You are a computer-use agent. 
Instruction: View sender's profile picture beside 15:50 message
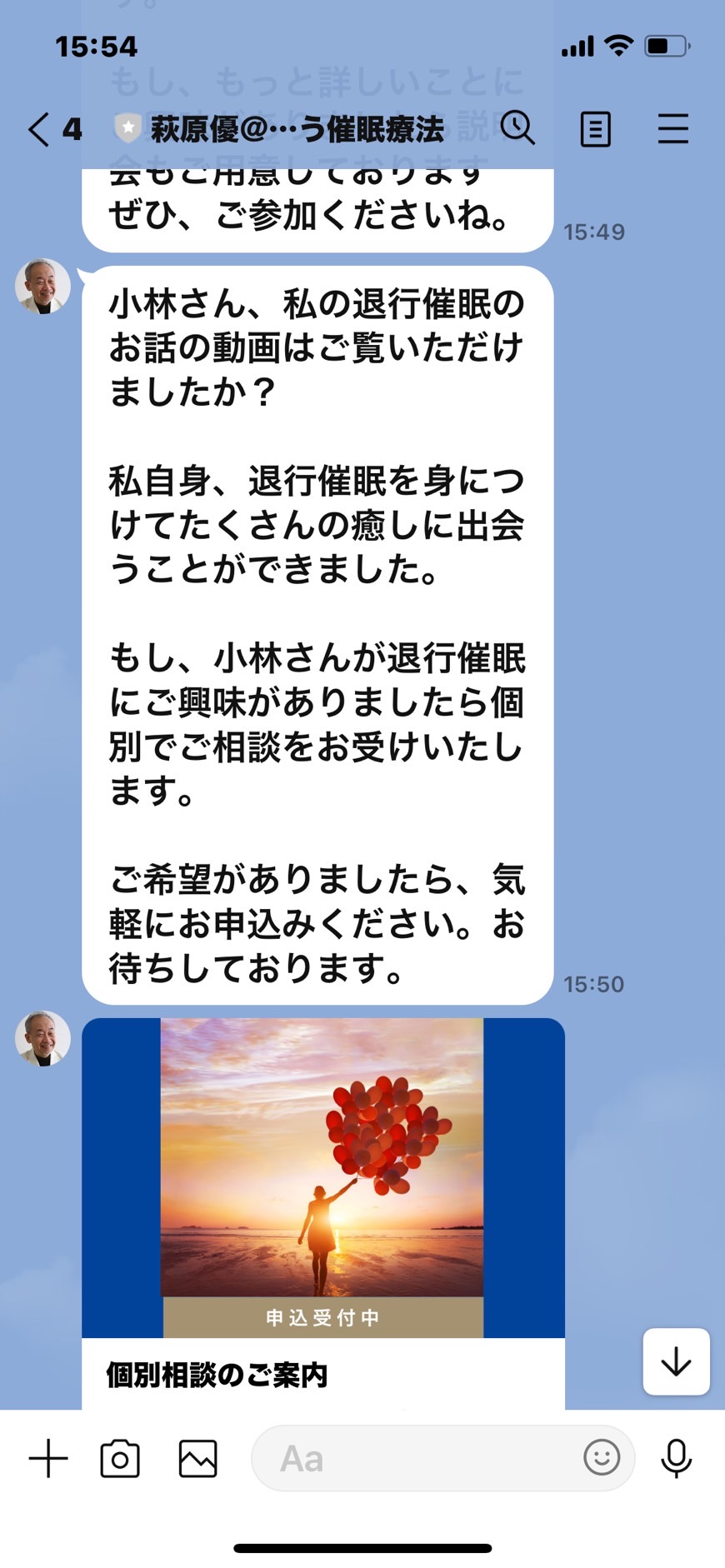pyautogui.click(x=42, y=286)
